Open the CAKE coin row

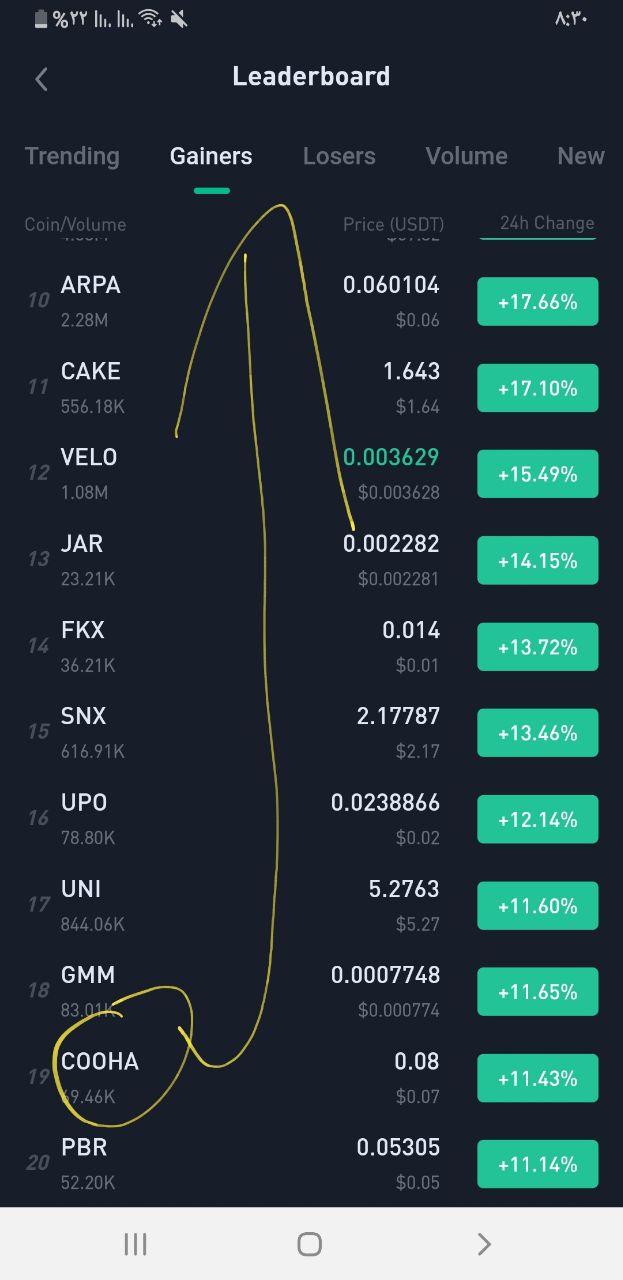pyautogui.click(x=311, y=388)
